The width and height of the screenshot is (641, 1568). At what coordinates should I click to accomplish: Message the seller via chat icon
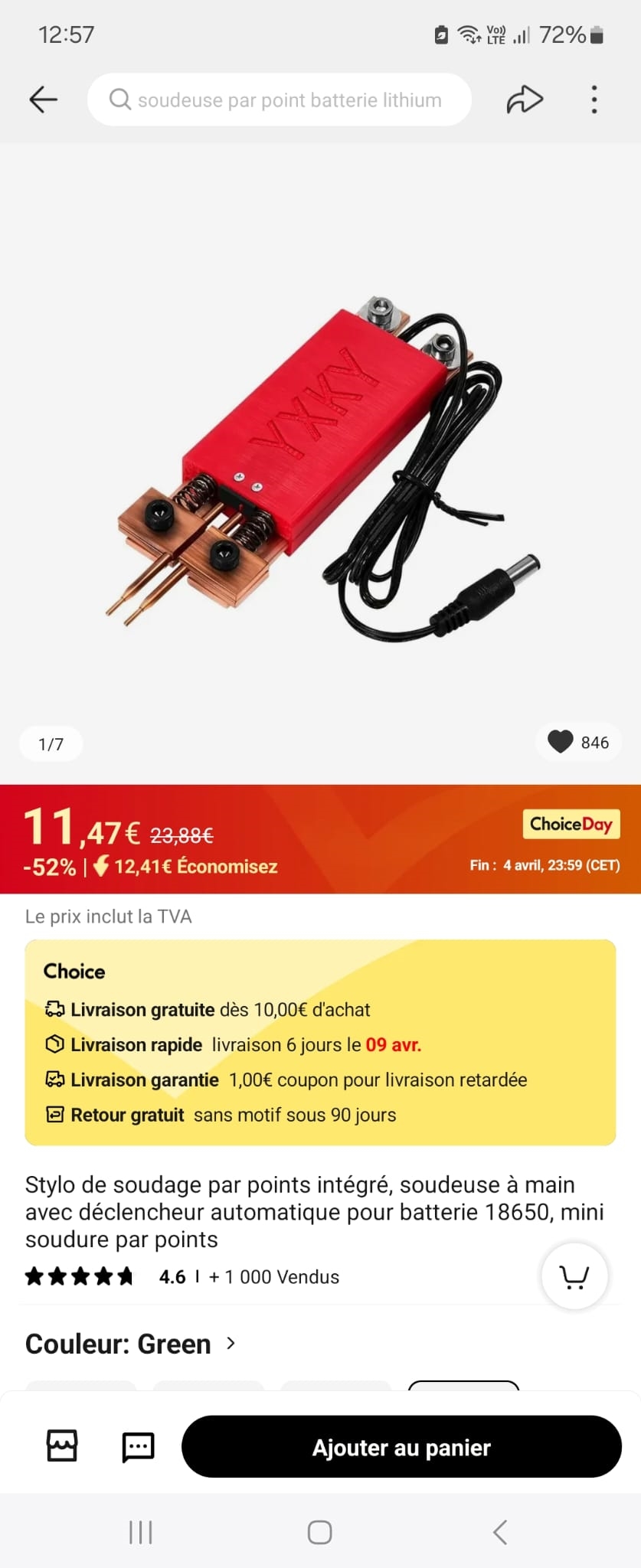coord(139,1446)
